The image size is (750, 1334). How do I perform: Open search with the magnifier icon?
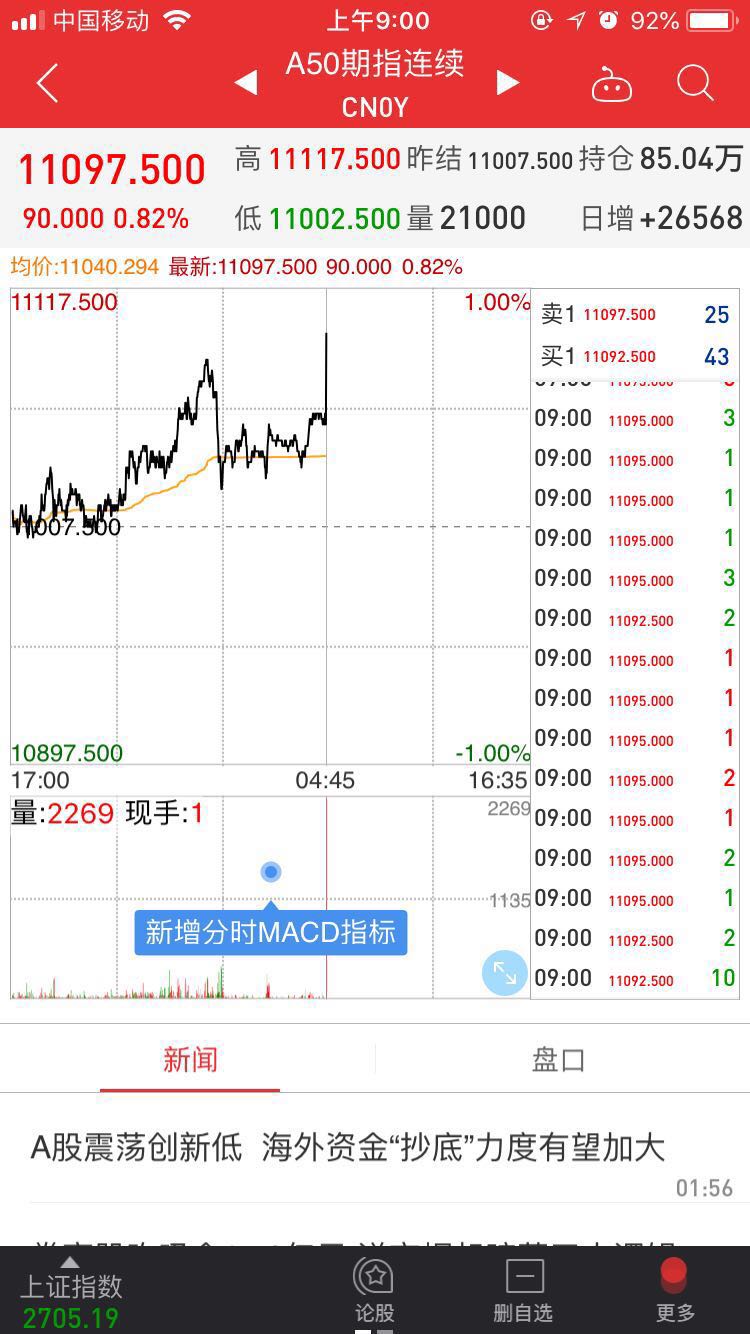(x=694, y=84)
